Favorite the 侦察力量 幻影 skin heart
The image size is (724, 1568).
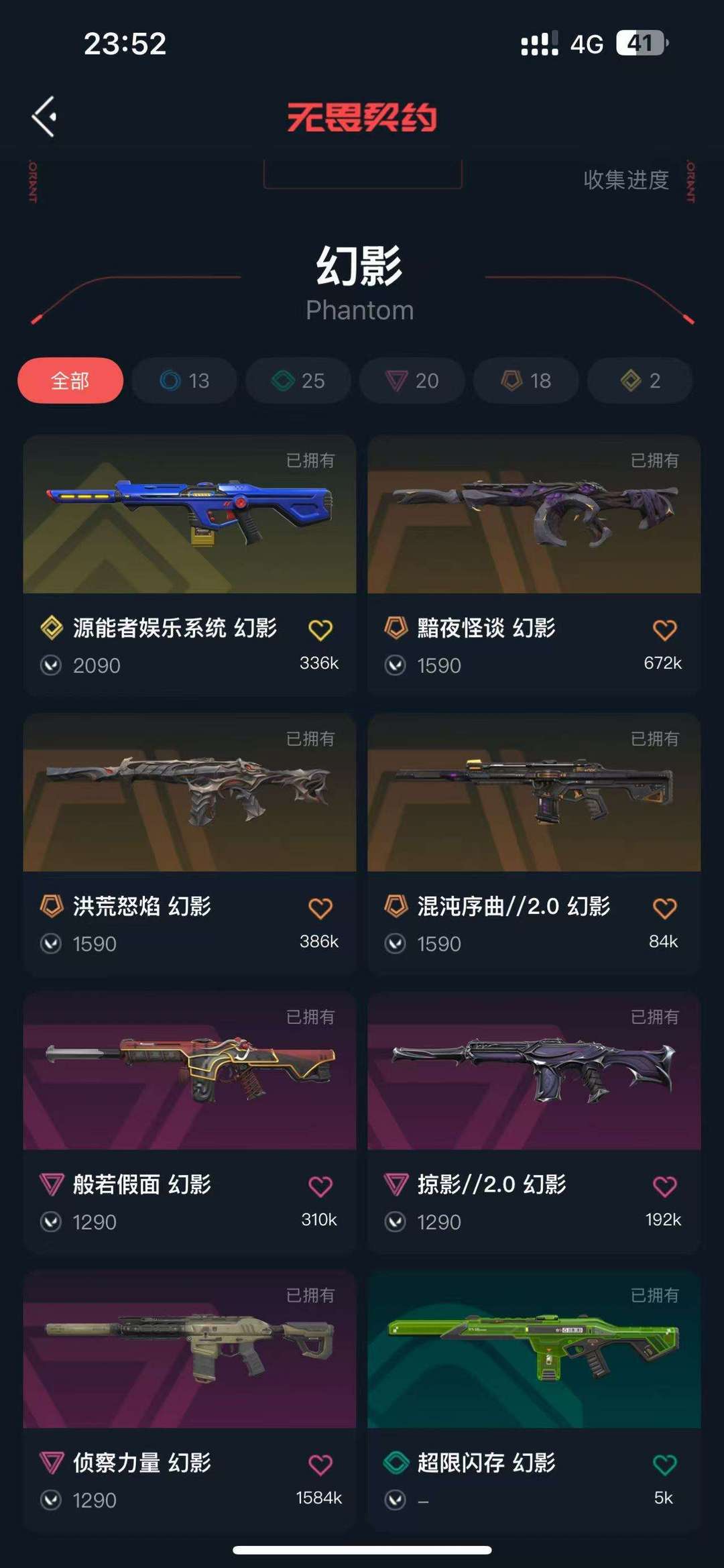(319, 1467)
